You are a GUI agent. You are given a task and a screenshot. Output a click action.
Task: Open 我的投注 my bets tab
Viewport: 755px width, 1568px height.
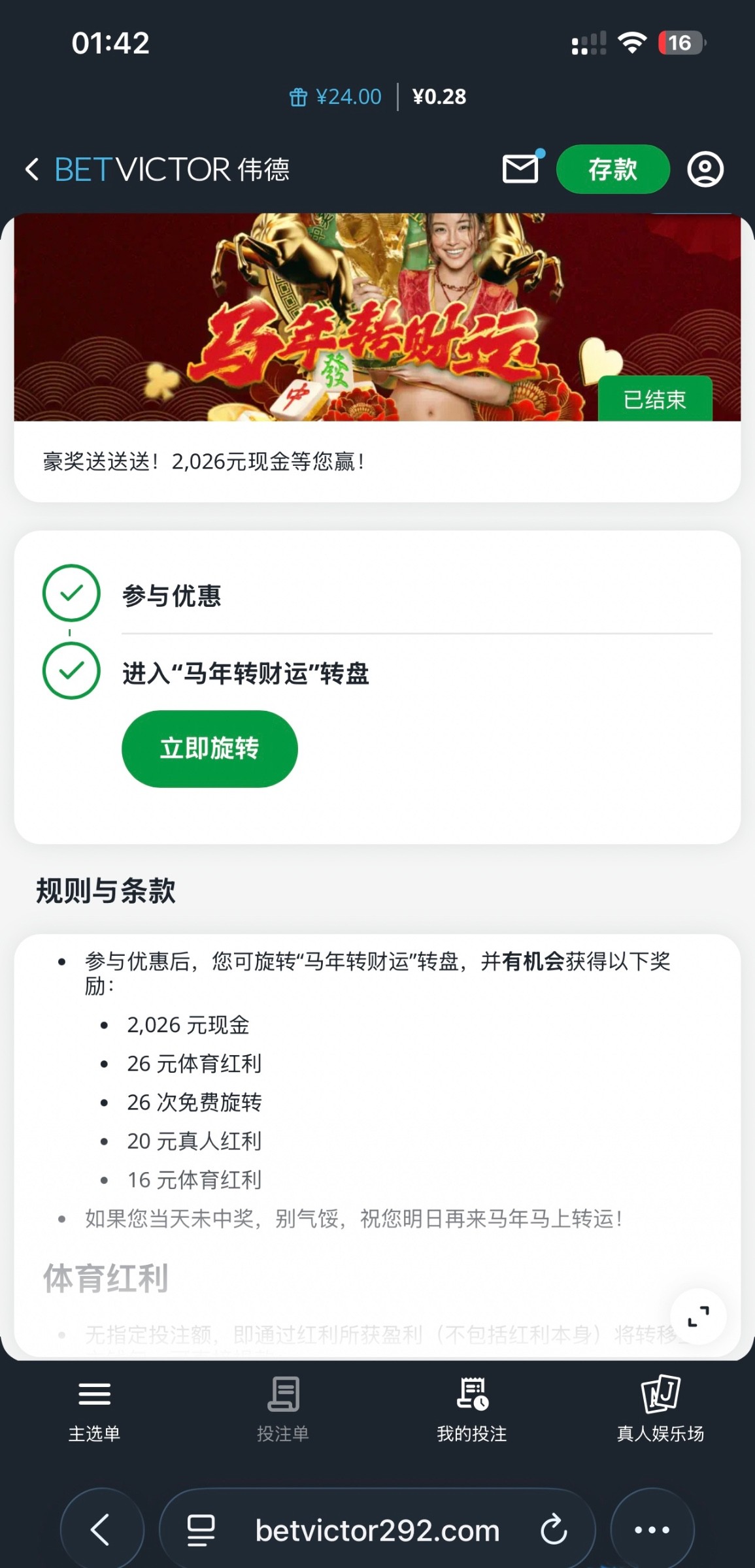471,1410
